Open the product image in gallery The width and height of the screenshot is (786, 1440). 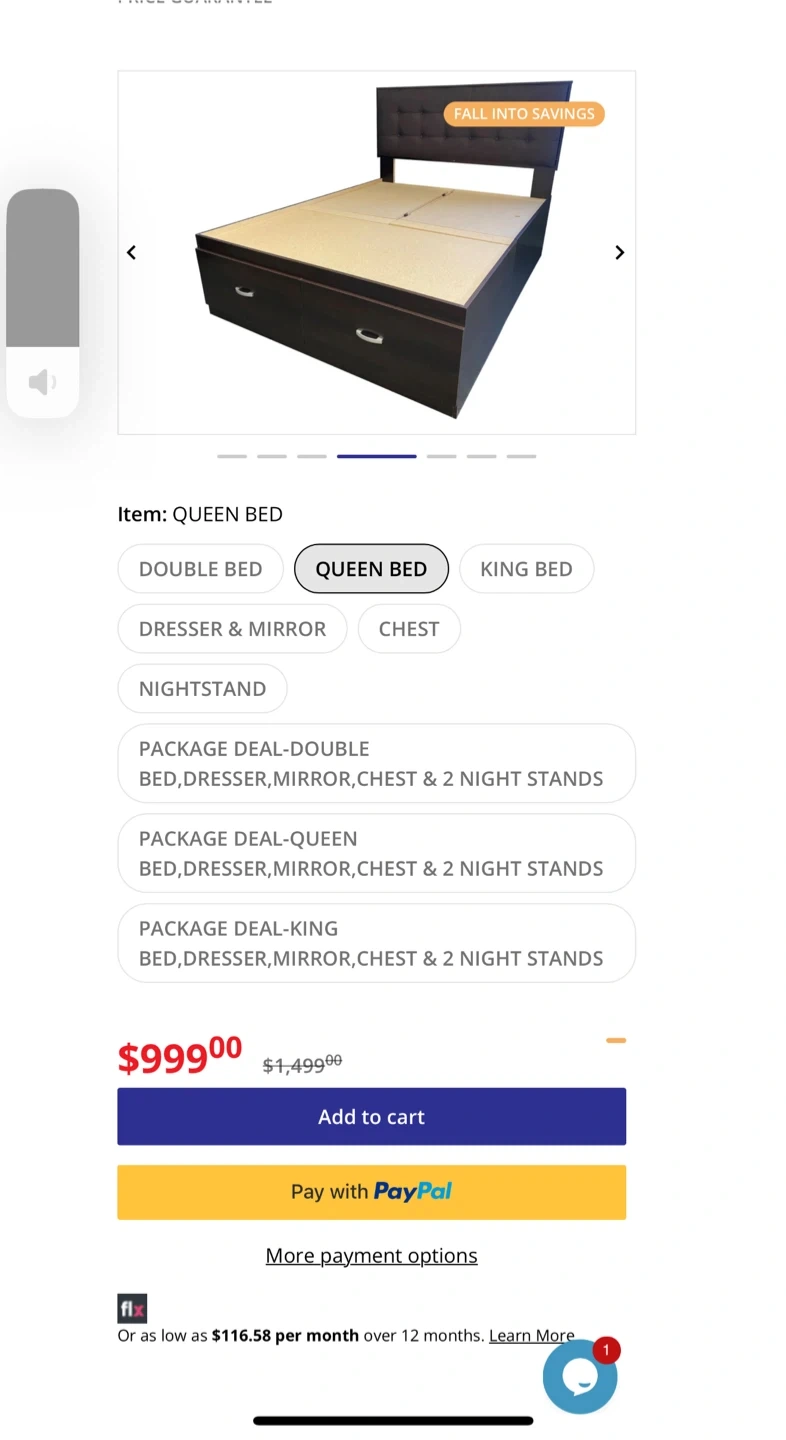(x=376, y=252)
